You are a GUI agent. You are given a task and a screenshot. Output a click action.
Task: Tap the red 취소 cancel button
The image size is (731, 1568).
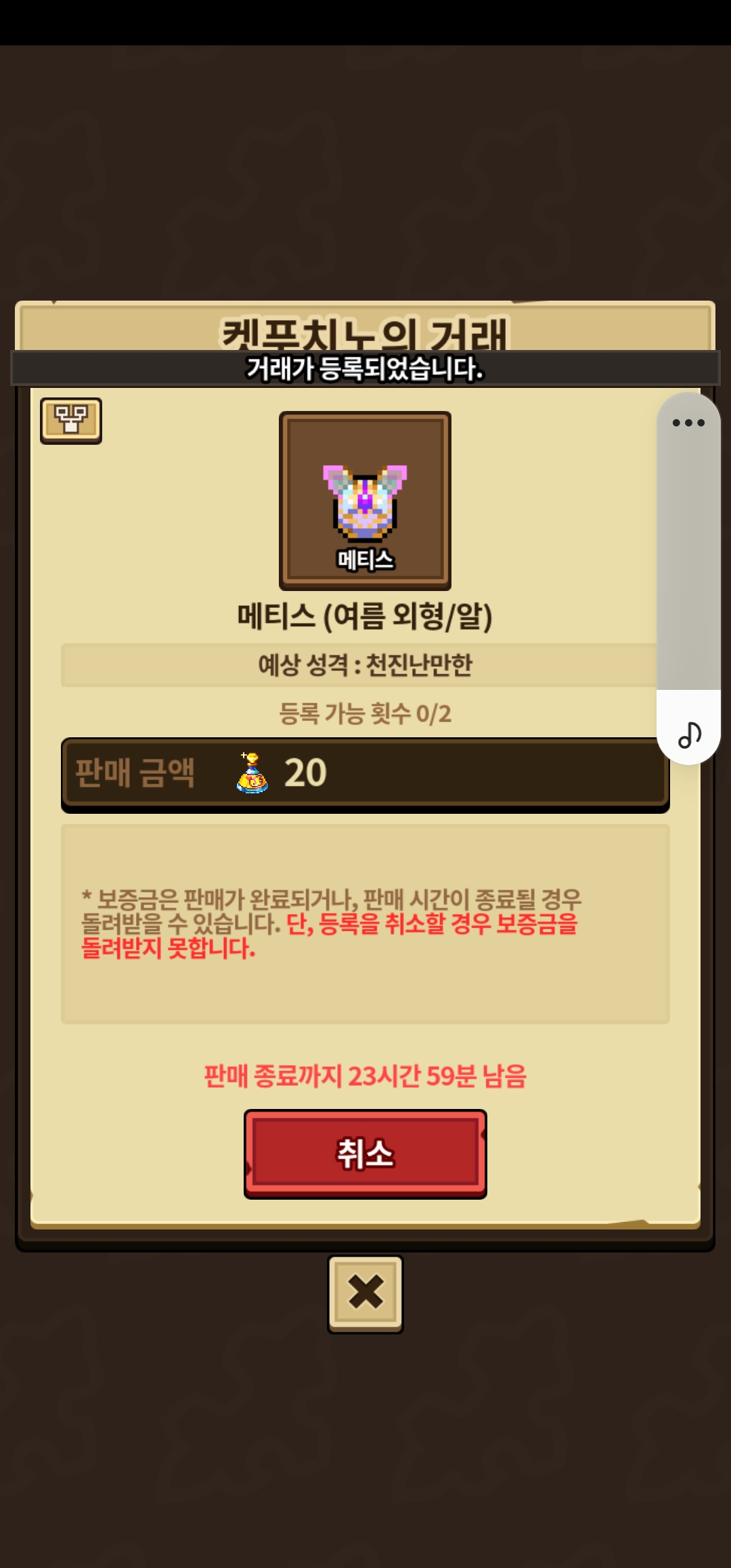[365, 1154]
